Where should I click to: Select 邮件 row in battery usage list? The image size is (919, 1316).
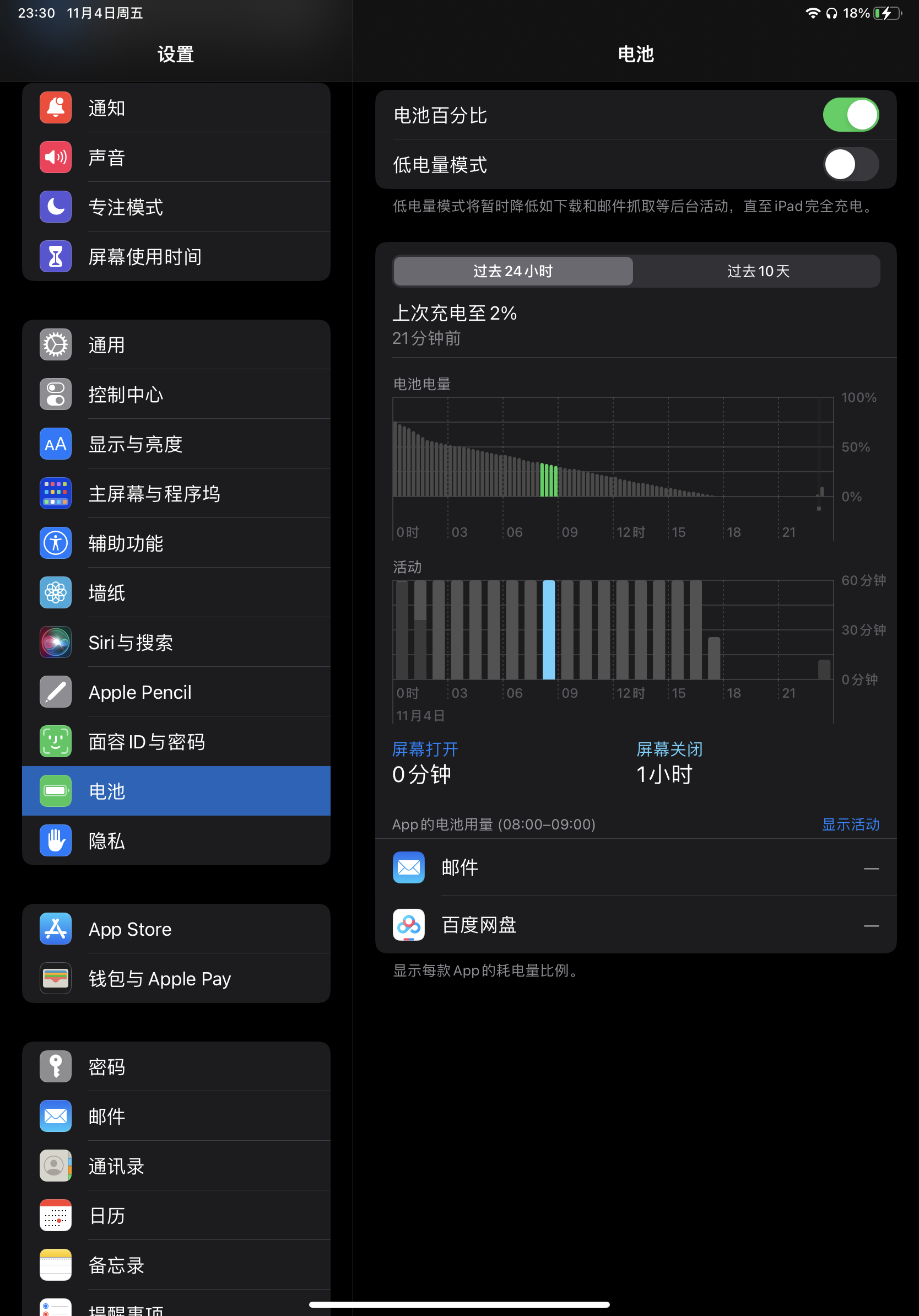point(635,867)
